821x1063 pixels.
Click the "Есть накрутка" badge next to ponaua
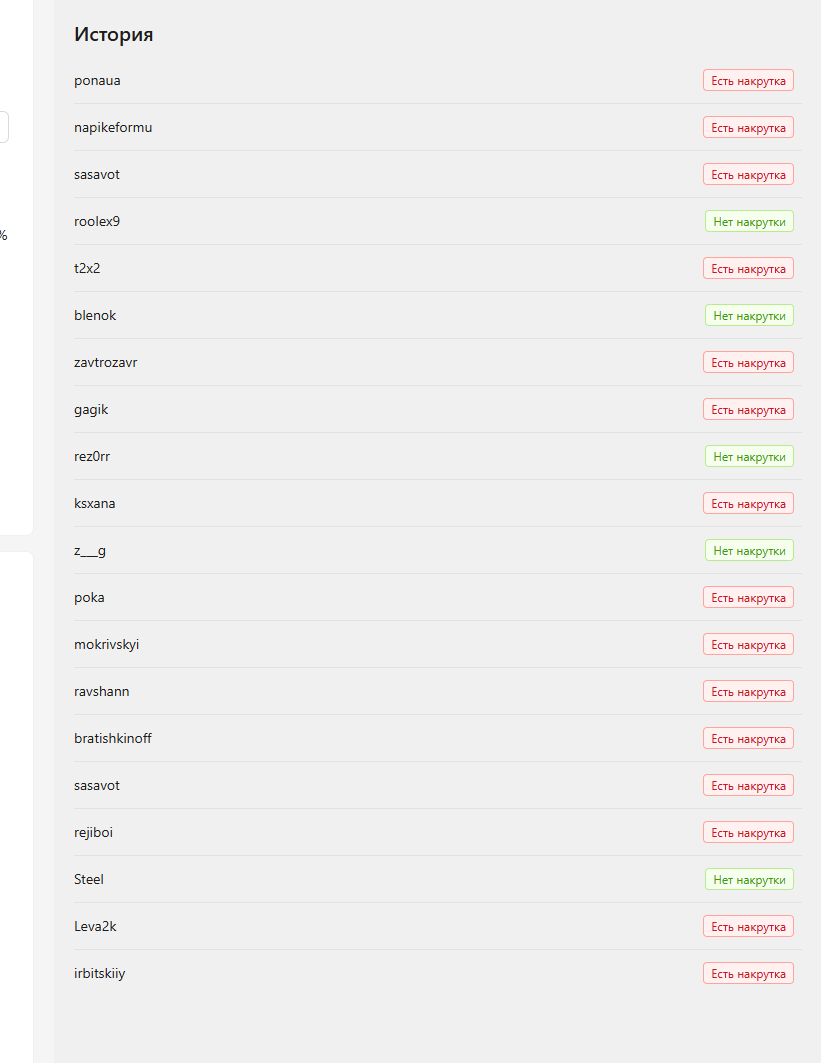(748, 80)
